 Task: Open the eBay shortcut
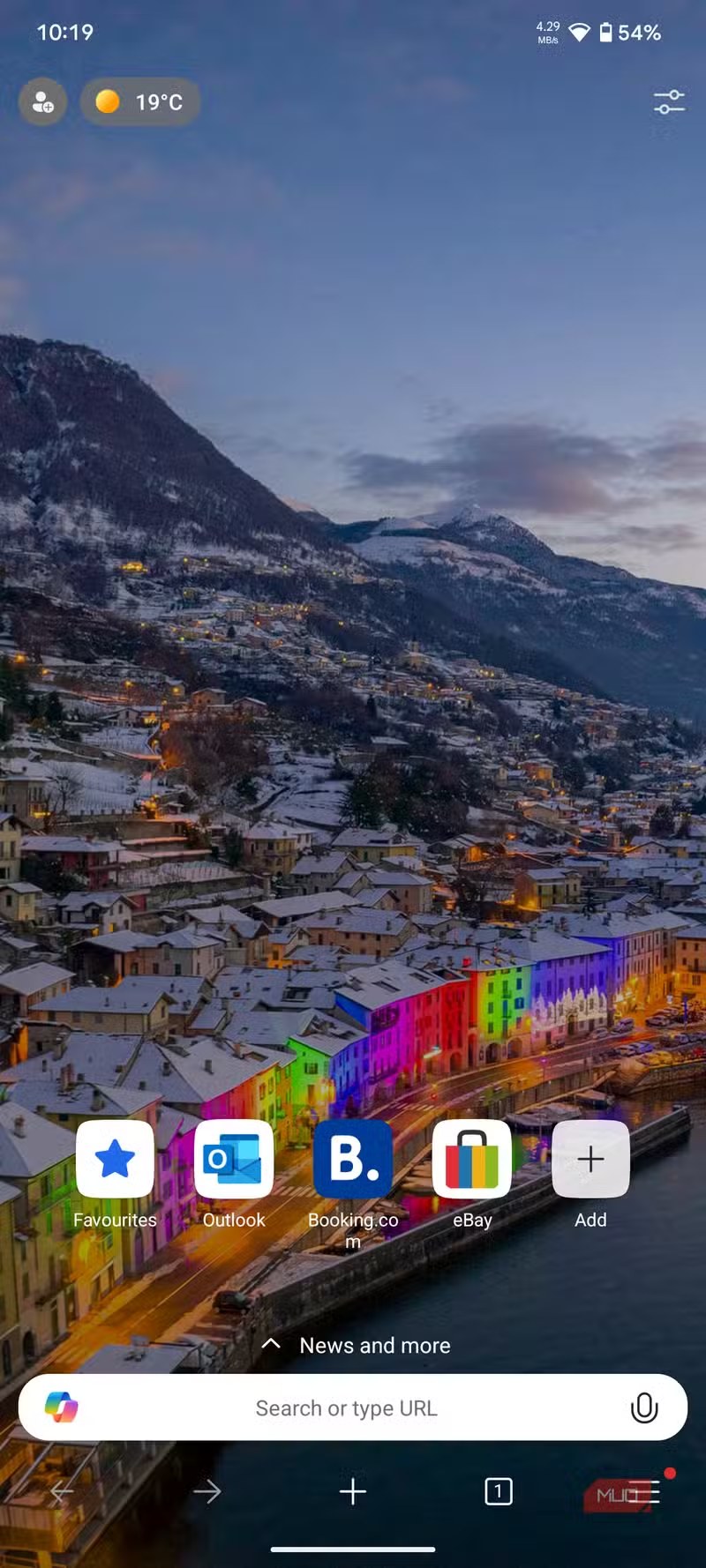(x=472, y=1159)
